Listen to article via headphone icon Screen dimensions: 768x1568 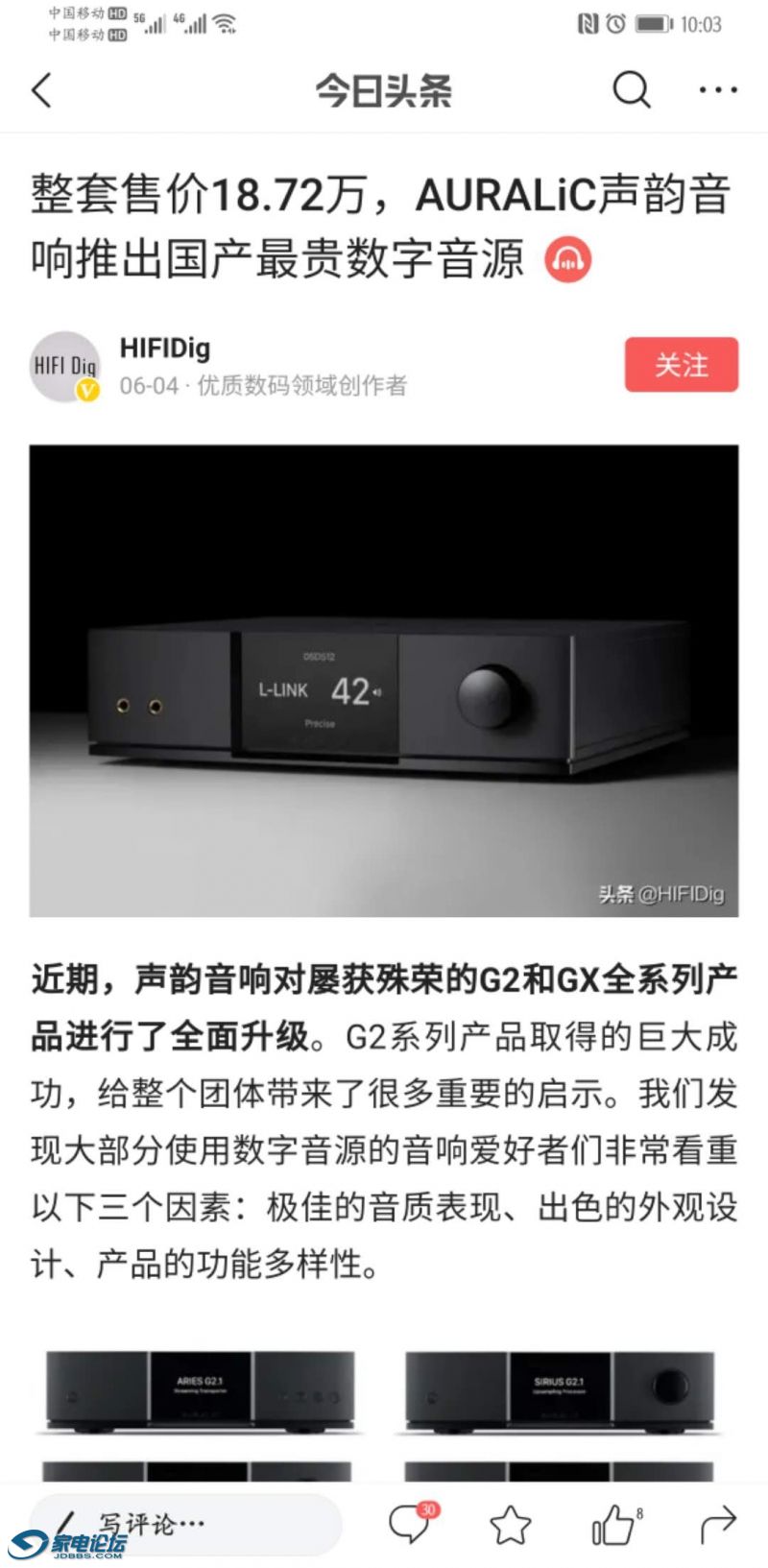click(567, 259)
